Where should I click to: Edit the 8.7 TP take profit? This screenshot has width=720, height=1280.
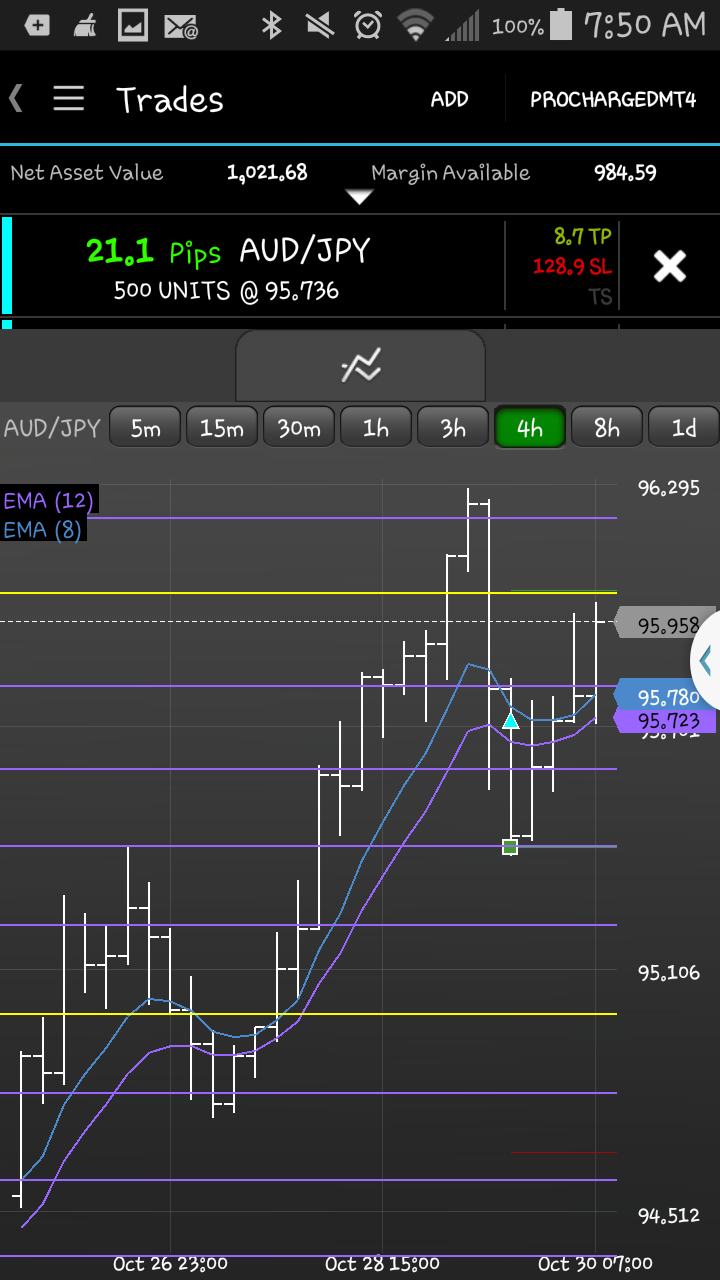(x=582, y=237)
